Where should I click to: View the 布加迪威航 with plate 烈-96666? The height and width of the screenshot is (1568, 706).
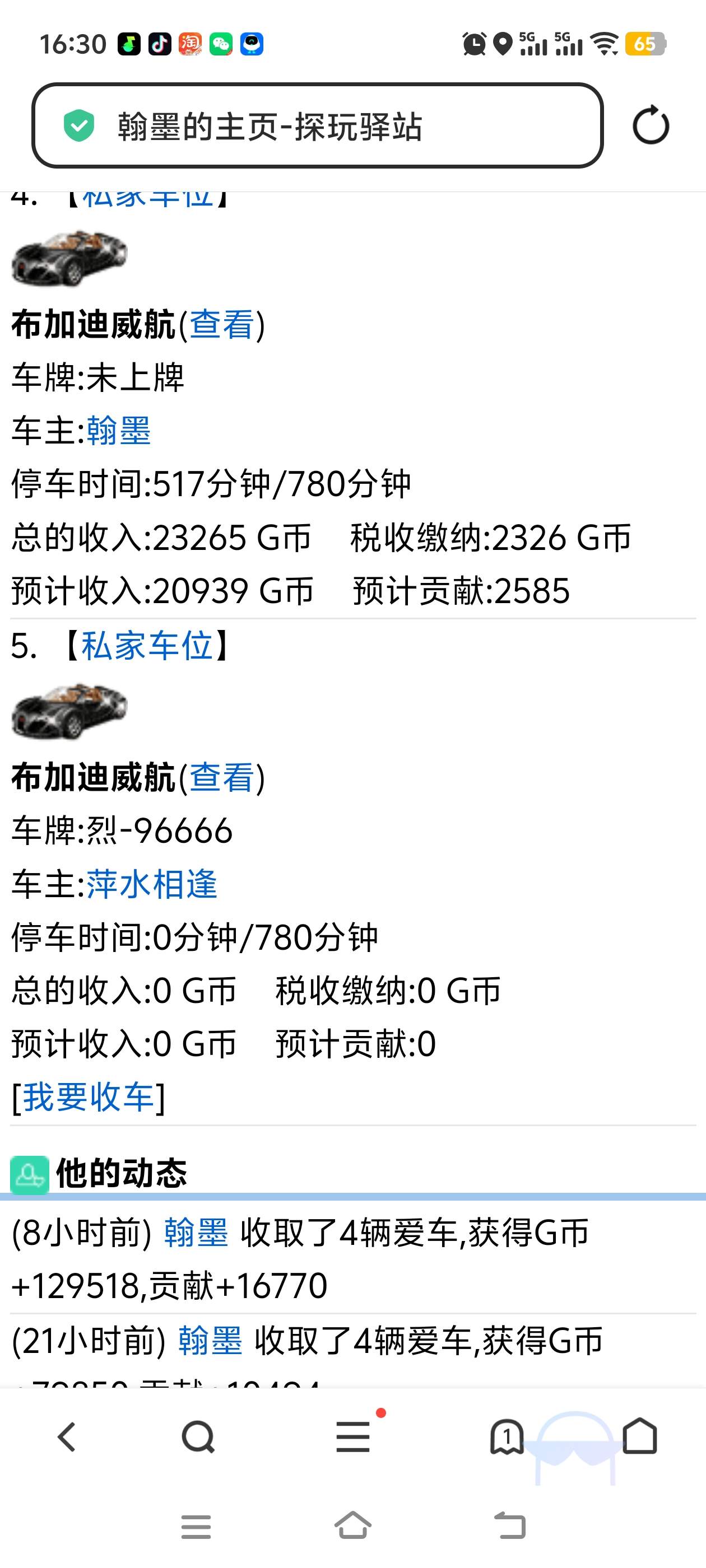pyautogui.click(x=221, y=778)
